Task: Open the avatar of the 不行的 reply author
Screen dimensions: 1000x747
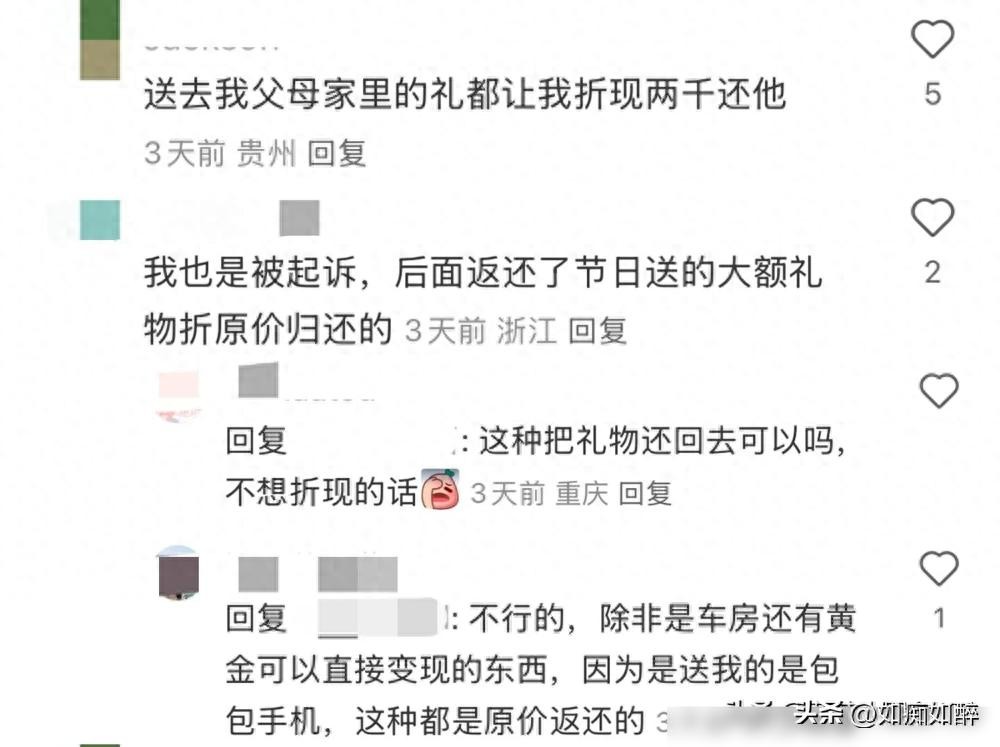Action: click(178, 573)
